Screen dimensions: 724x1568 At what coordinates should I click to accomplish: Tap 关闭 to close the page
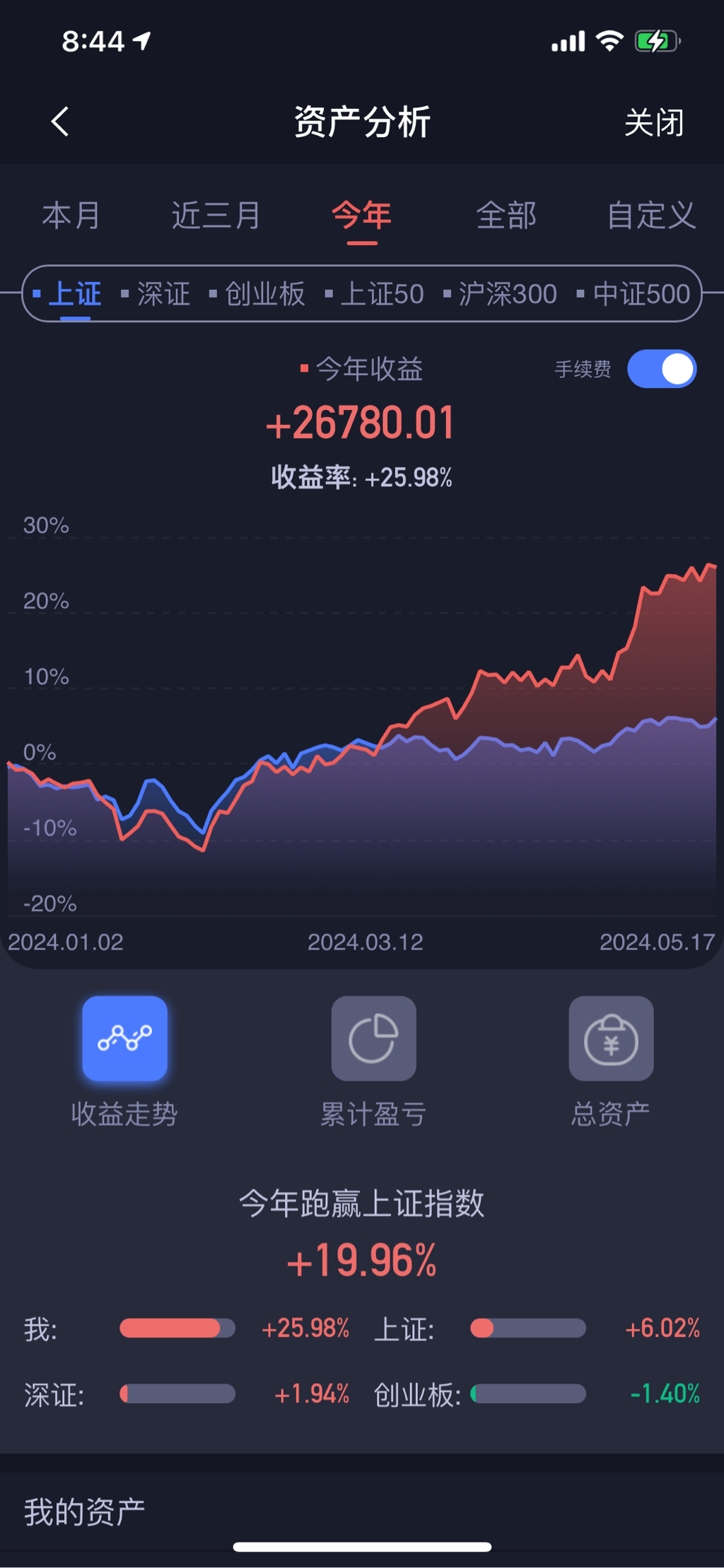(x=654, y=122)
